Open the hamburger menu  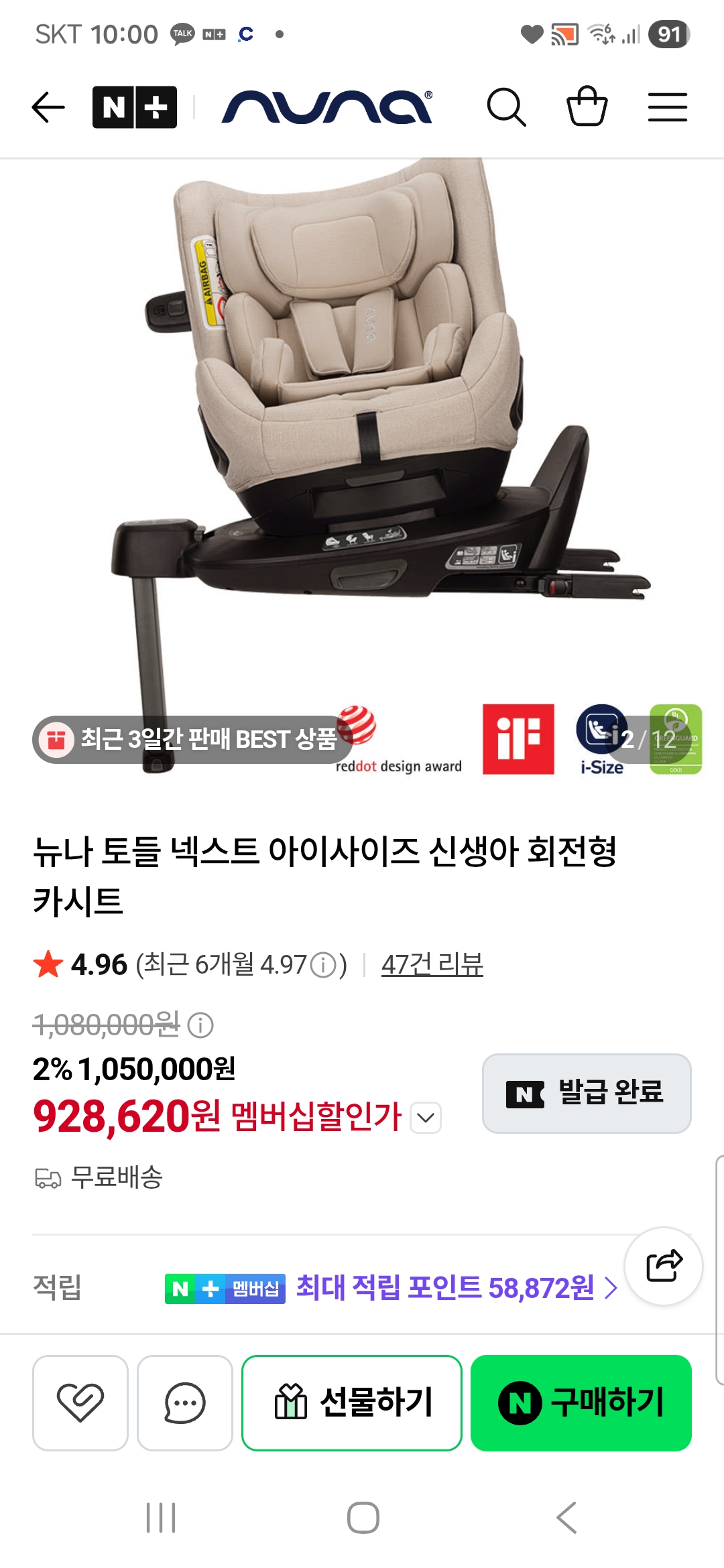tap(668, 107)
